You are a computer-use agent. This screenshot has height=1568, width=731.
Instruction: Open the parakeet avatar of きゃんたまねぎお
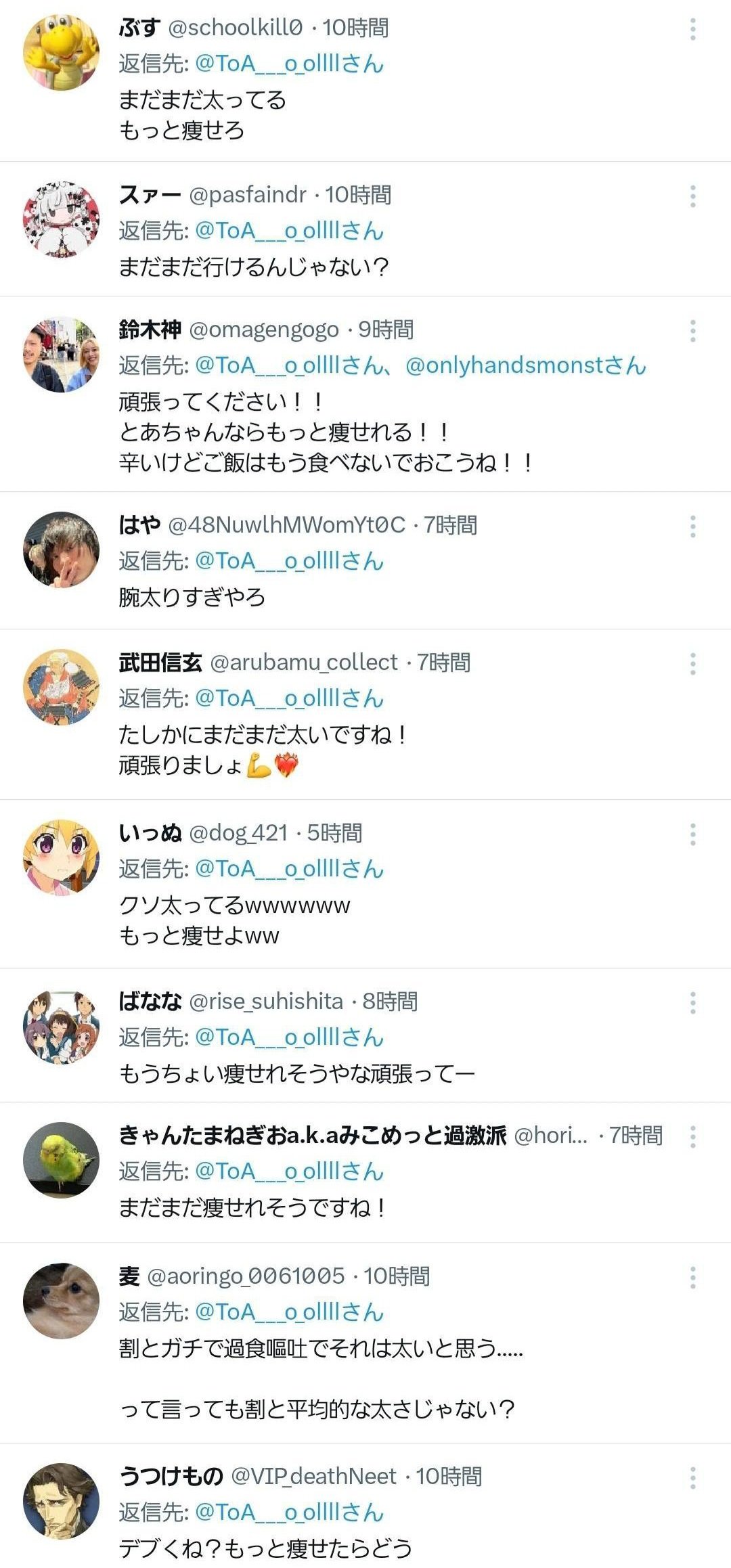61,1160
